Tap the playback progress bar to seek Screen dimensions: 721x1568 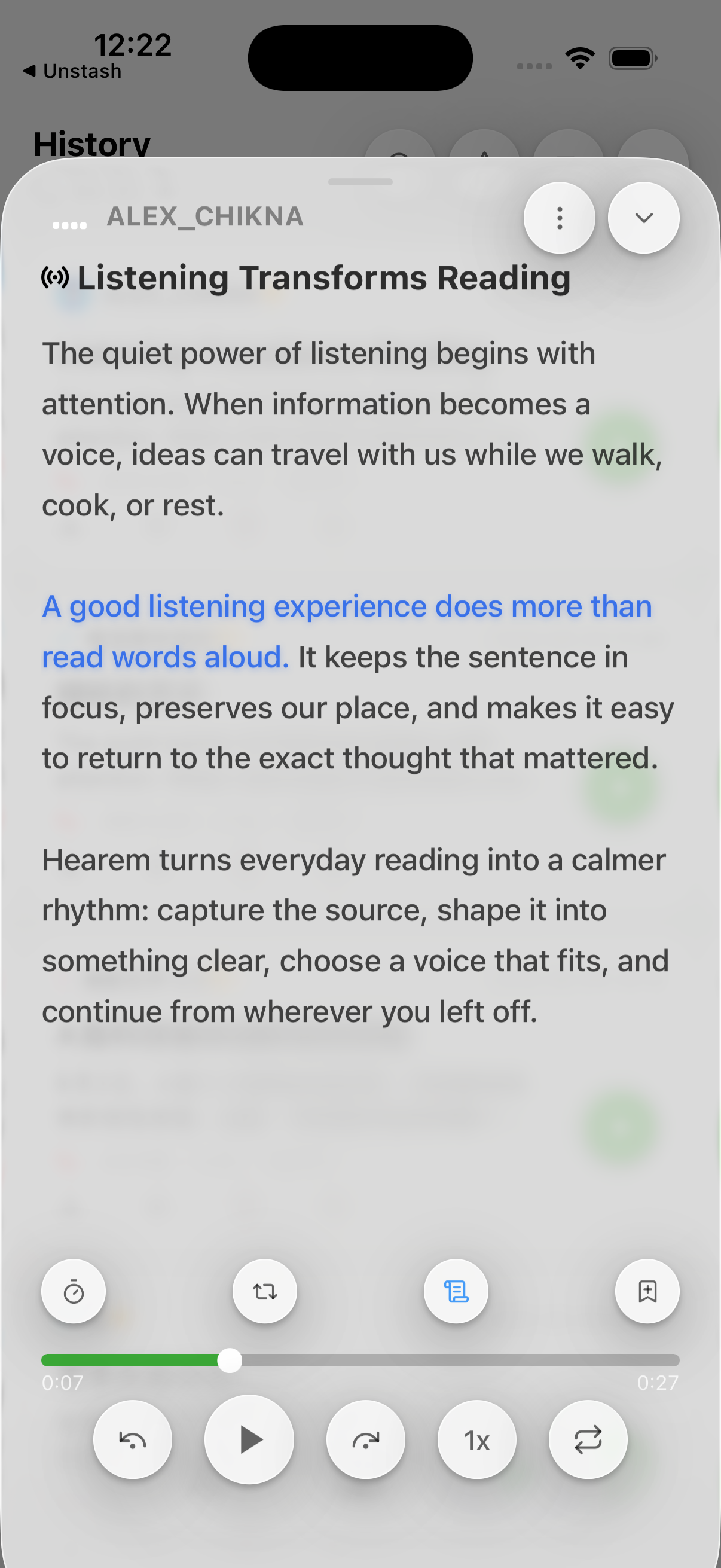[360, 1360]
